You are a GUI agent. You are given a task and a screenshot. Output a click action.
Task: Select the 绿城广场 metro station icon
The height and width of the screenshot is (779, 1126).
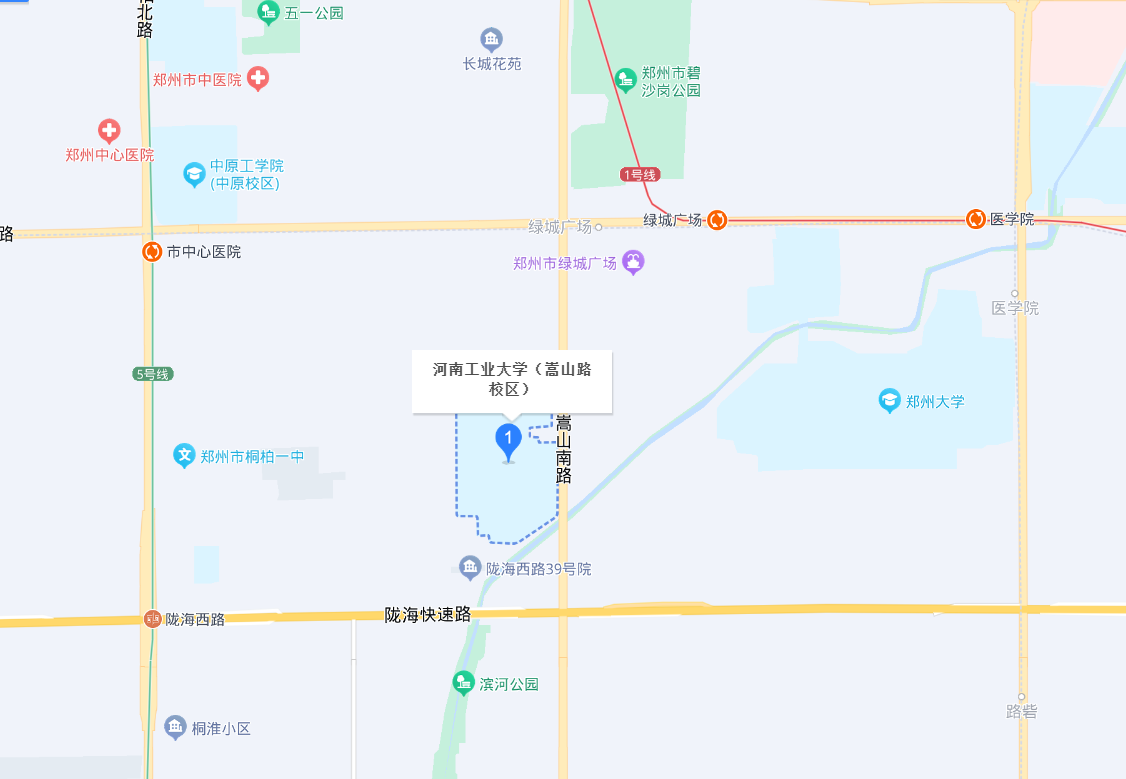pos(717,220)
